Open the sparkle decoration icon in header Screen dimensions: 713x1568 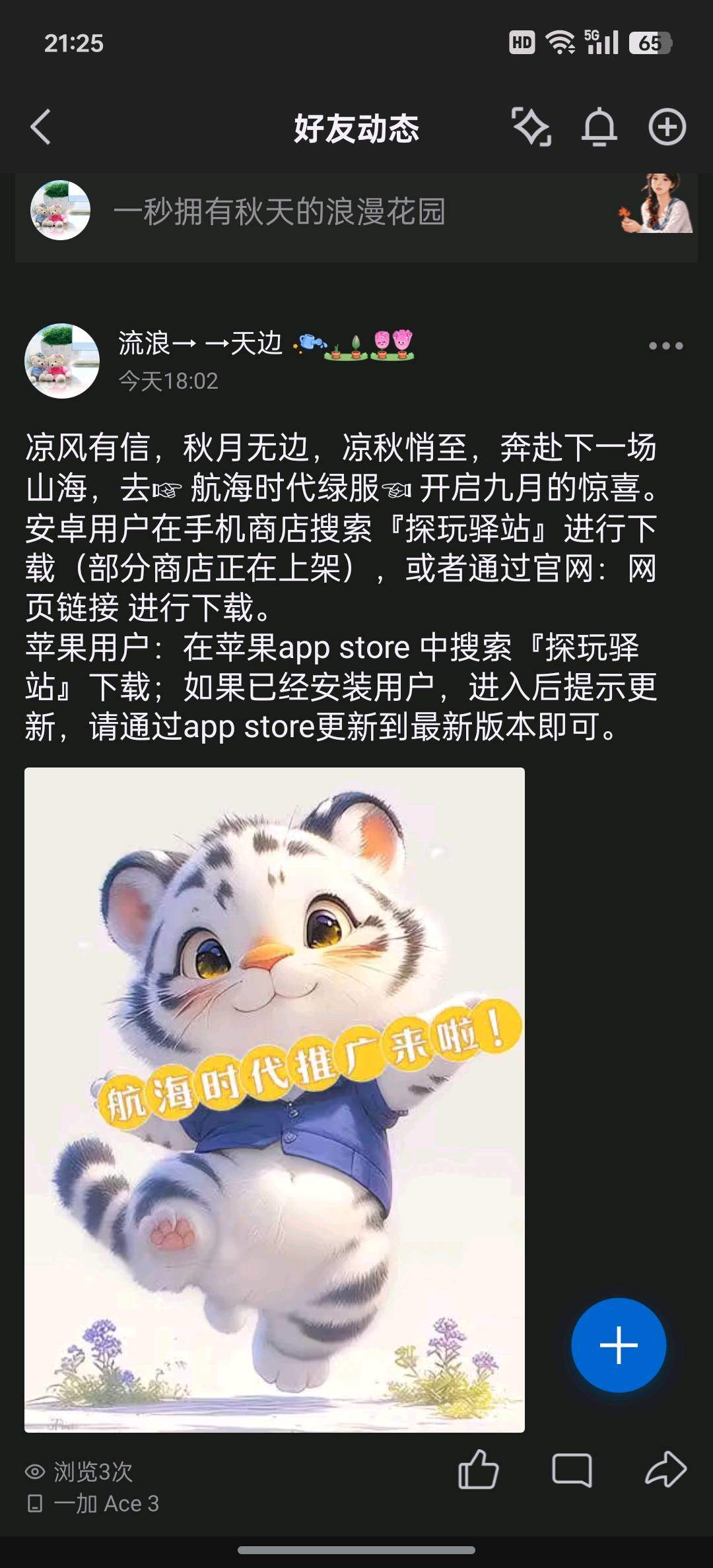pyautogui.click(x=531, y=127)
